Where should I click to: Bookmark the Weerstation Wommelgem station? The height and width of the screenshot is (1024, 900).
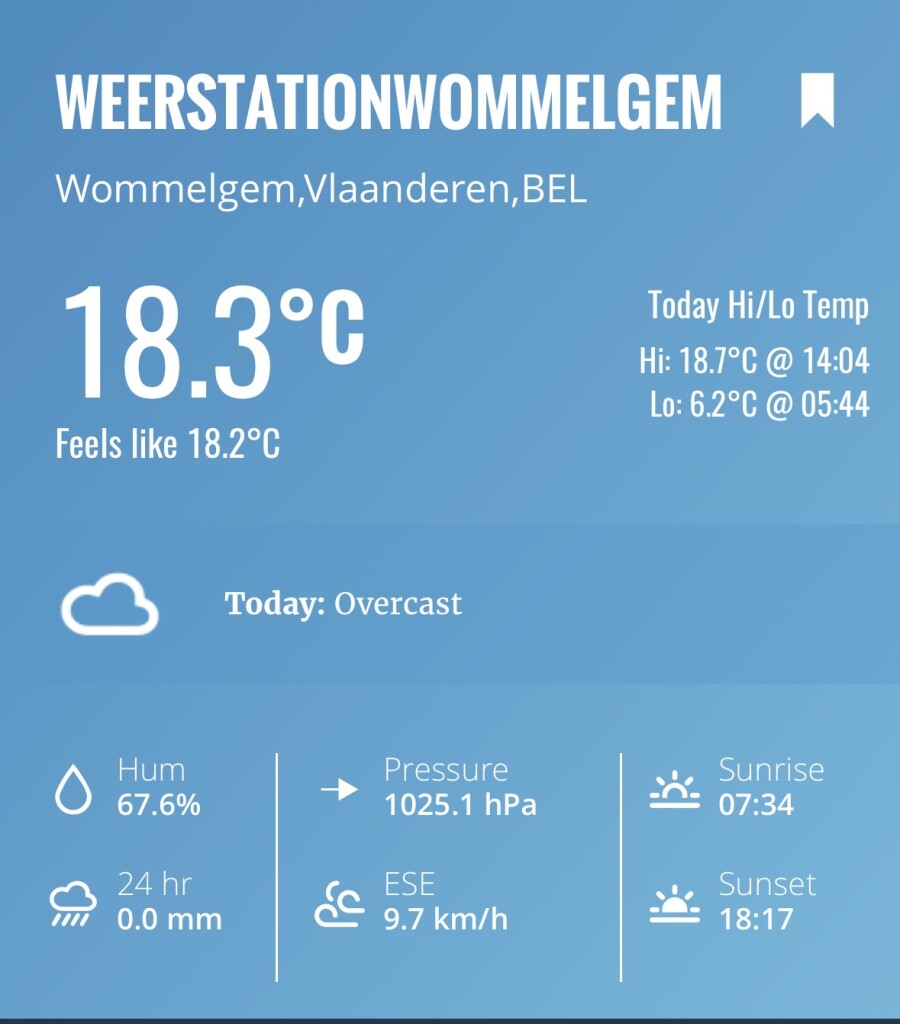pyautogui.click(x=817, y=101)
